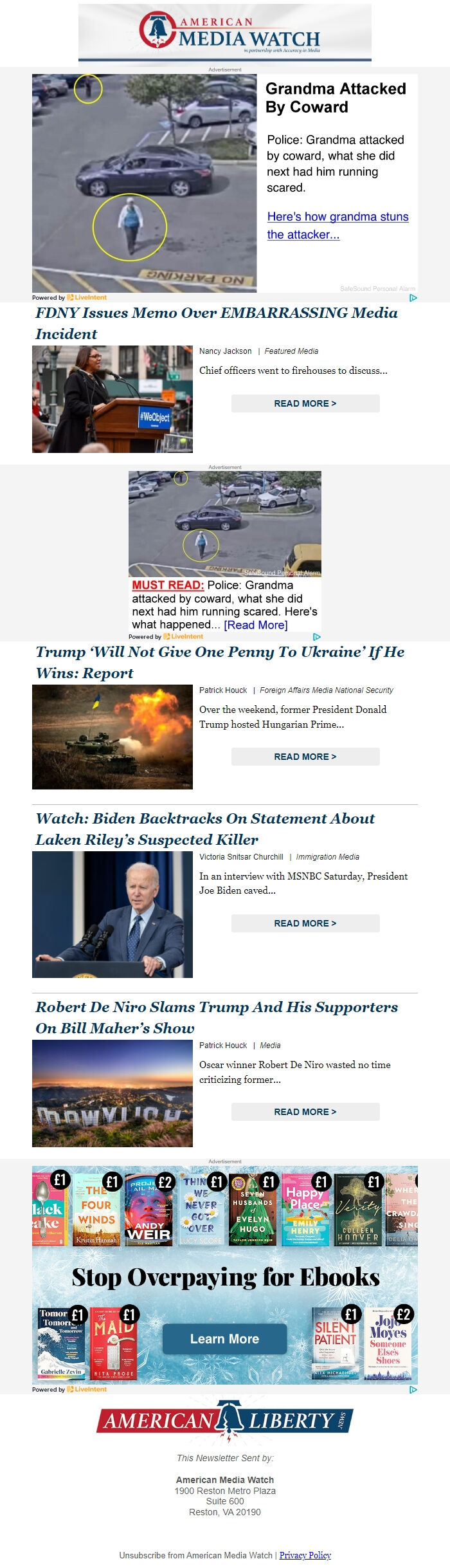
Task: Tap READ MORE under the De Niro story
Action: [305, 1112]
